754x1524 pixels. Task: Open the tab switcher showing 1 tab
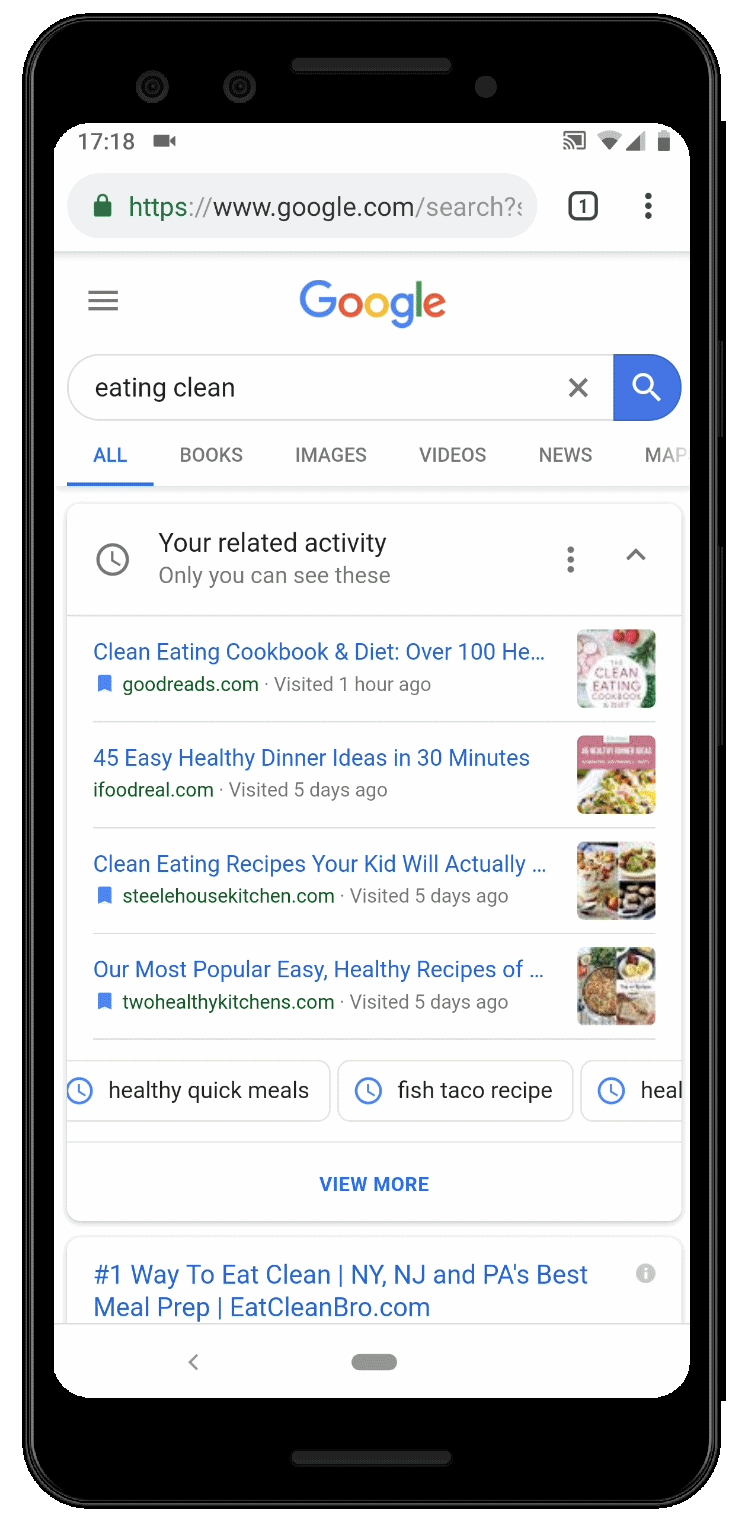coord(582,207)
